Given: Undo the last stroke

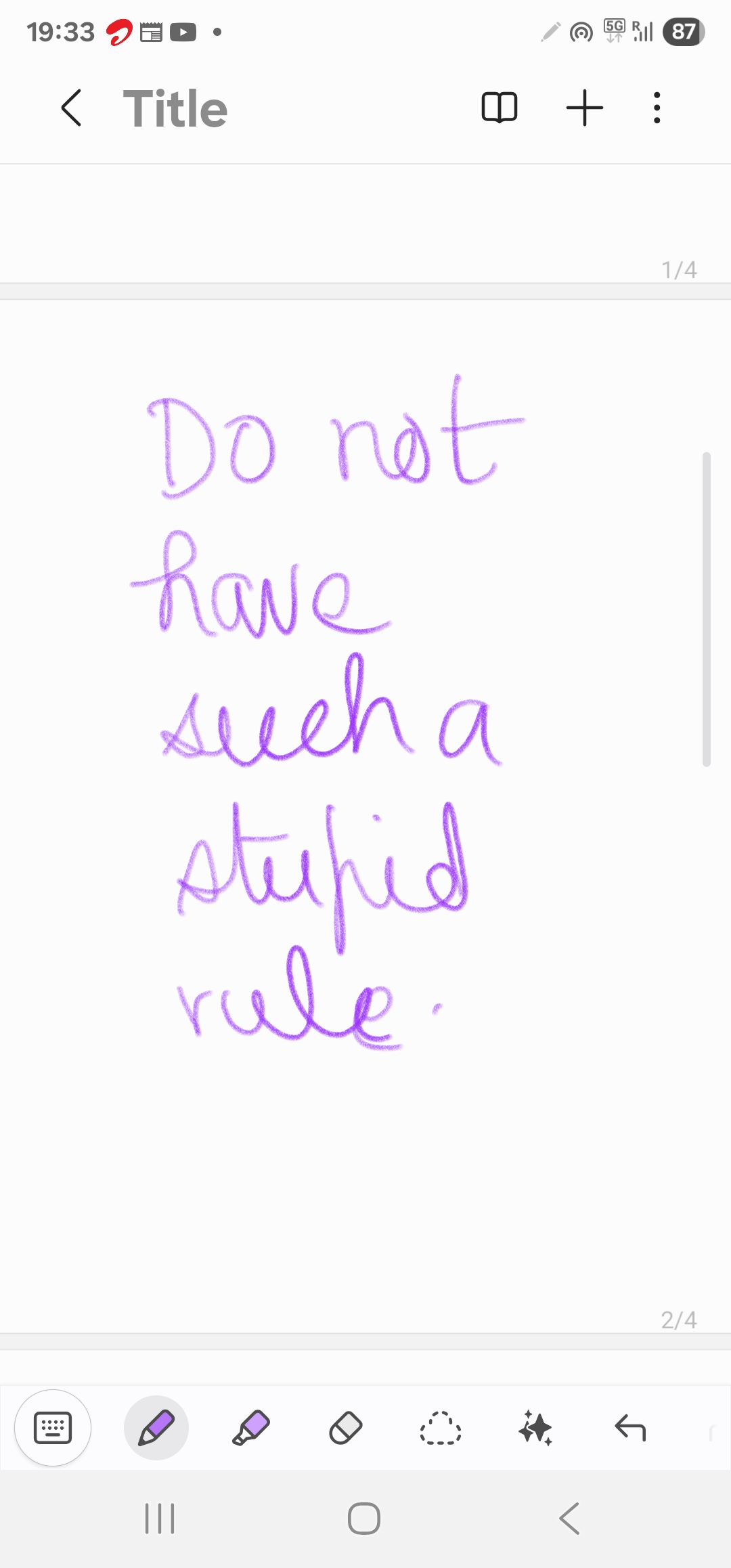Looking at the screenshot, I should click(x=630, y=1428).
